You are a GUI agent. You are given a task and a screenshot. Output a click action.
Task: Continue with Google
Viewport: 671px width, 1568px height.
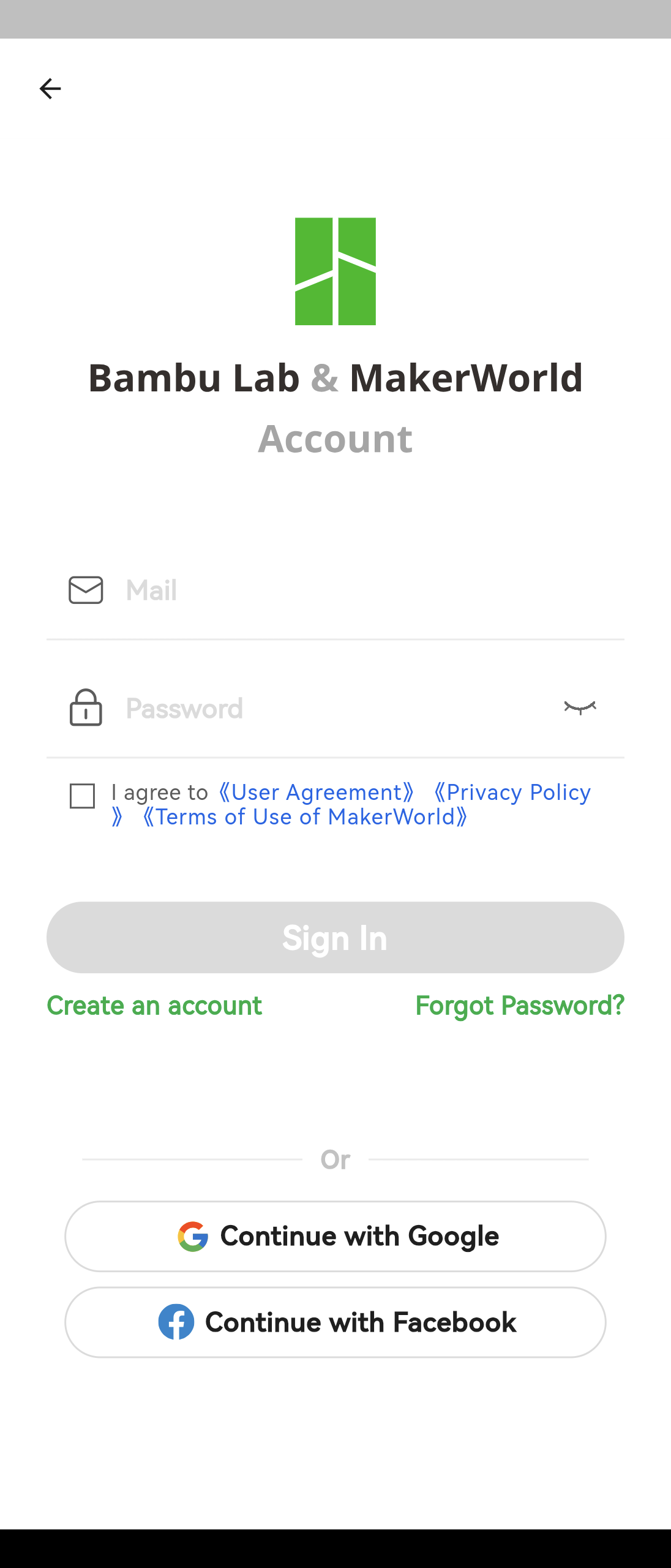(335, 1236)
